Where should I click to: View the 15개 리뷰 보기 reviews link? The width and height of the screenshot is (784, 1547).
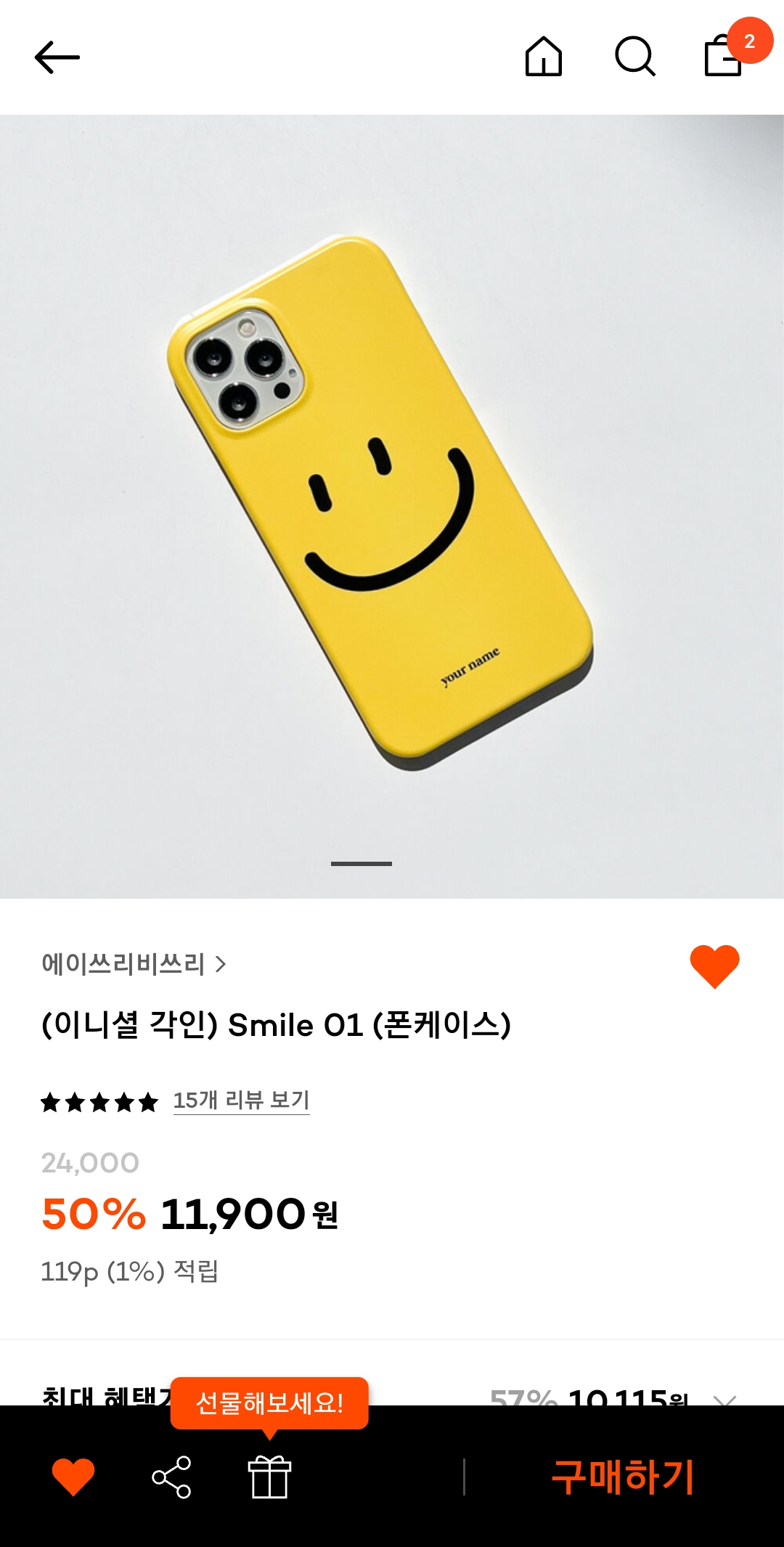pyautogui.click(x=241, y=1101)
